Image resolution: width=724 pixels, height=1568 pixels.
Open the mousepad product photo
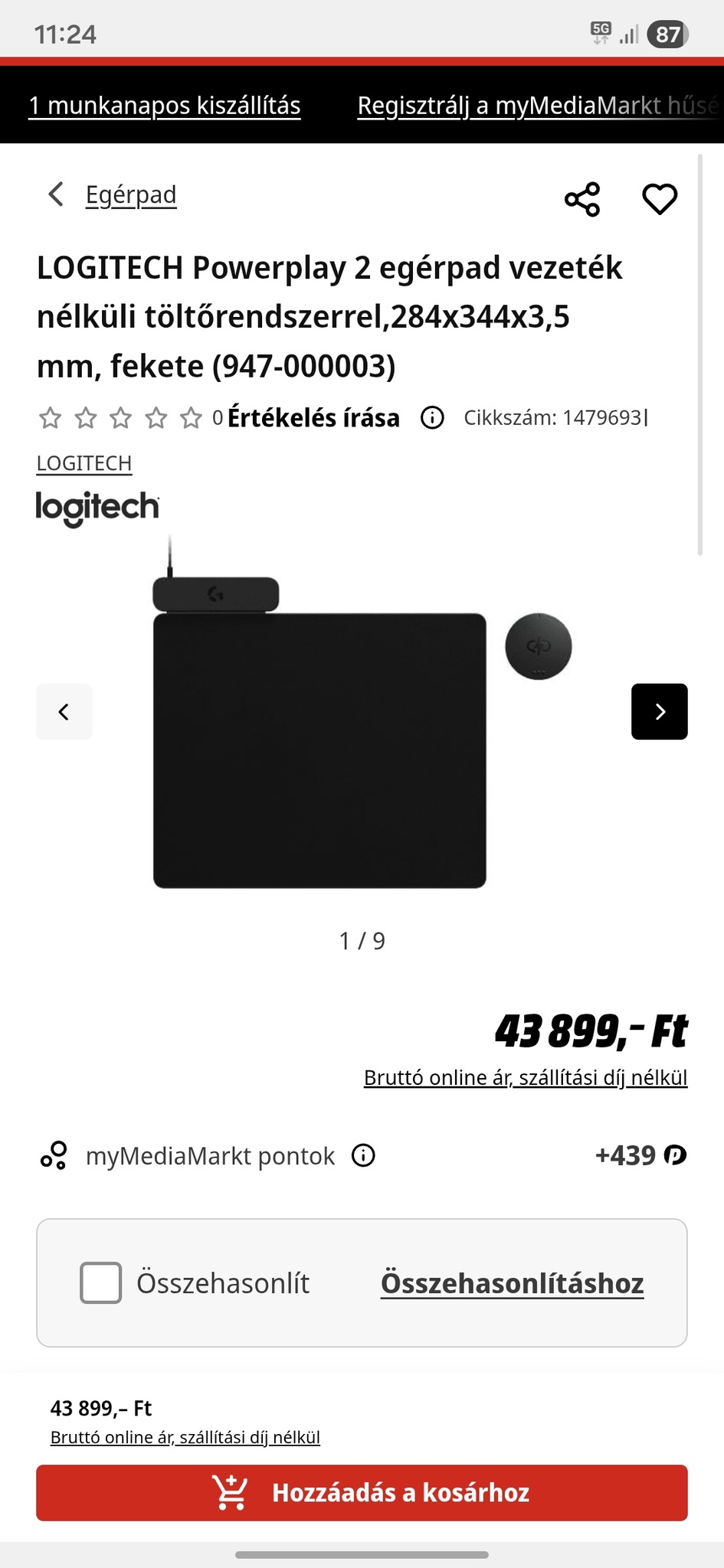pyautogui.click(x=319, y=750)
